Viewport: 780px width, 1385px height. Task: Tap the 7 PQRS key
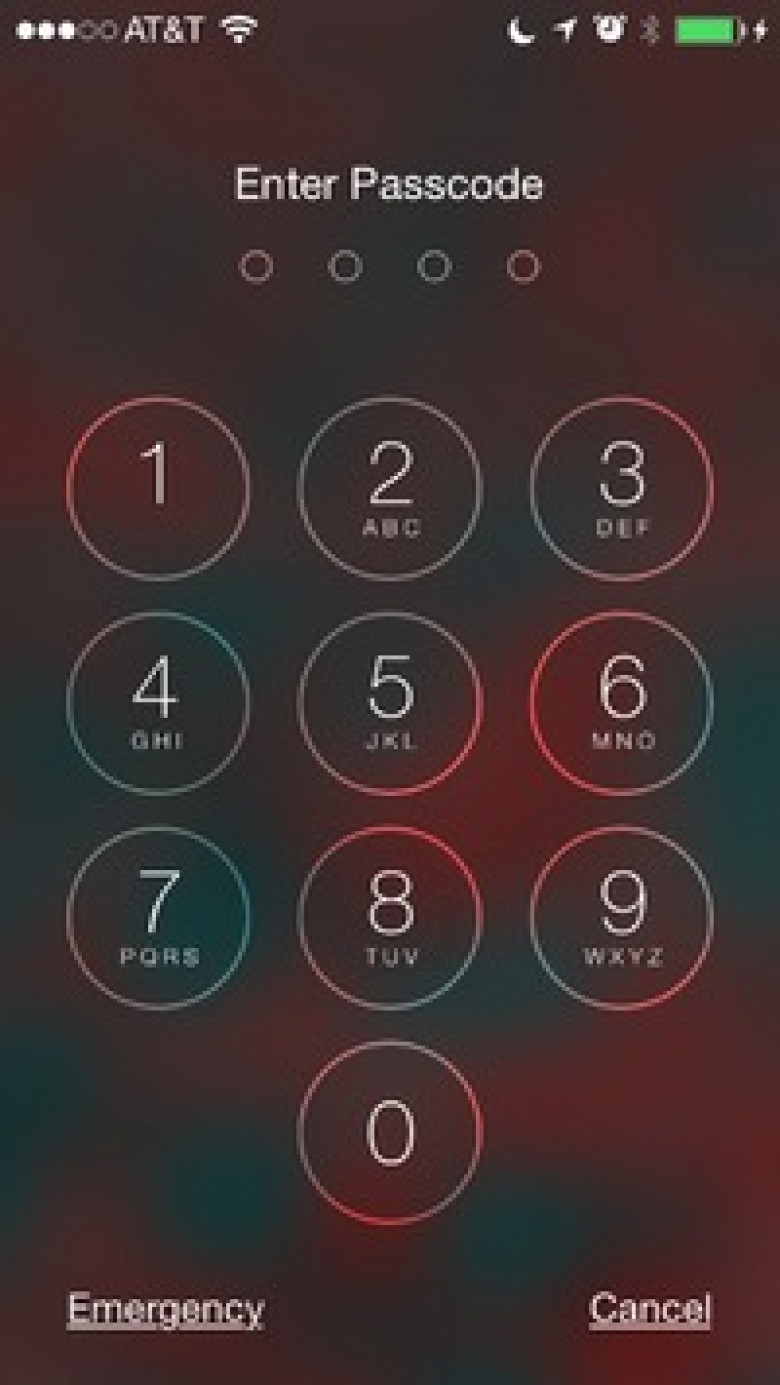coord(158,917)
